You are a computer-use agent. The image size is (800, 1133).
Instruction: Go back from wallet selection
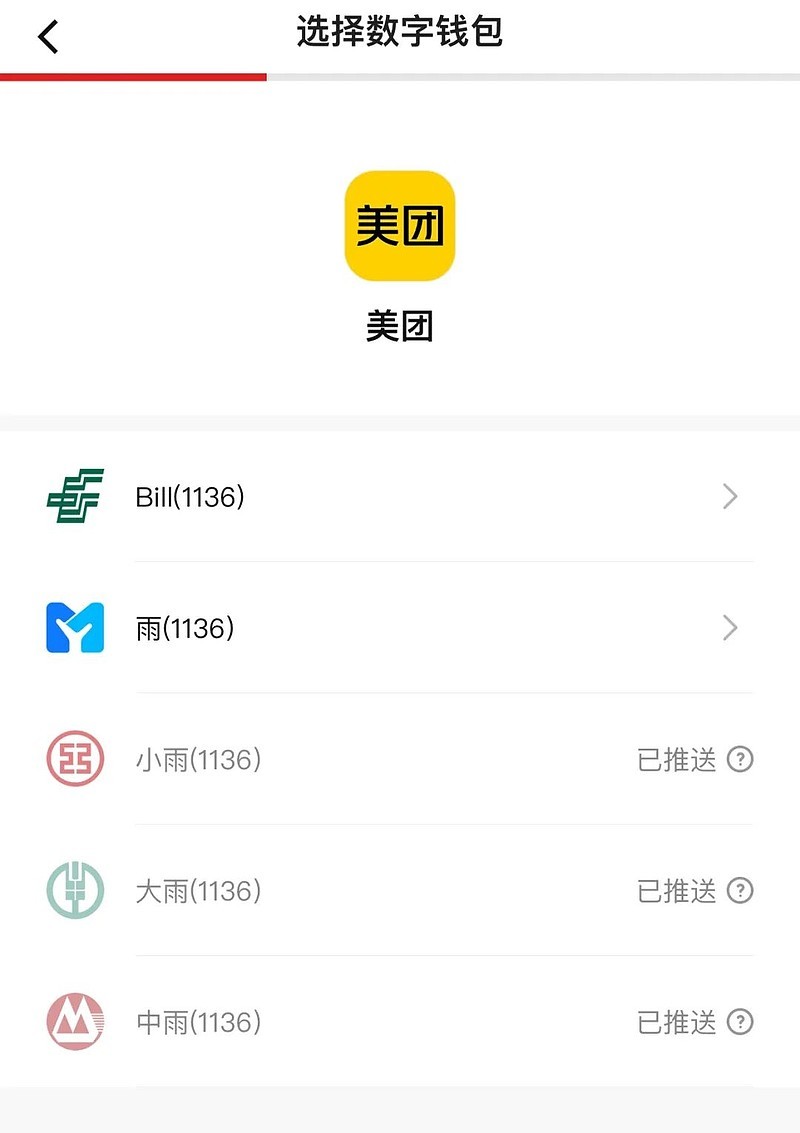click(48, 37)
